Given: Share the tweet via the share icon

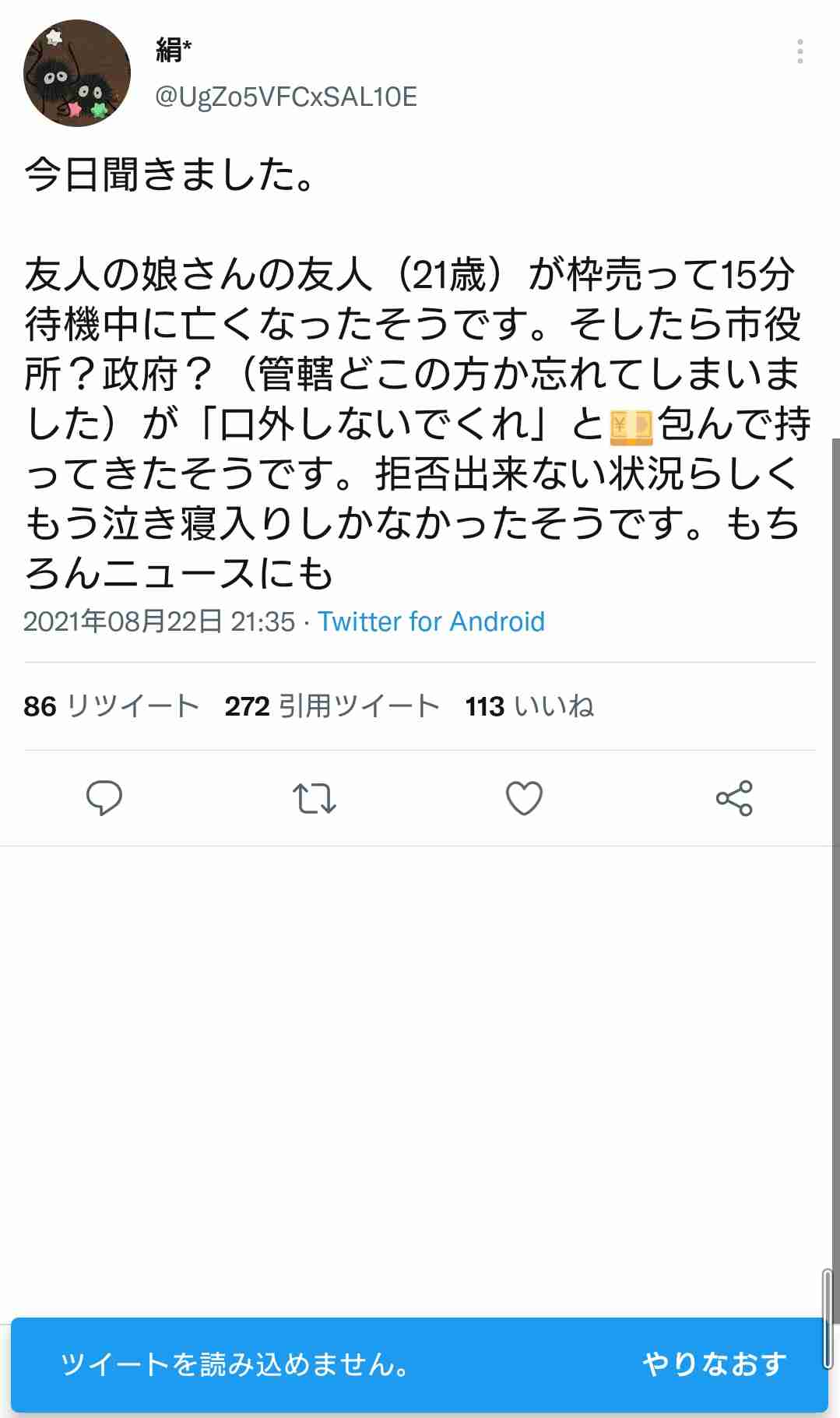Looking at the screenshot, I should click(733, 797).
